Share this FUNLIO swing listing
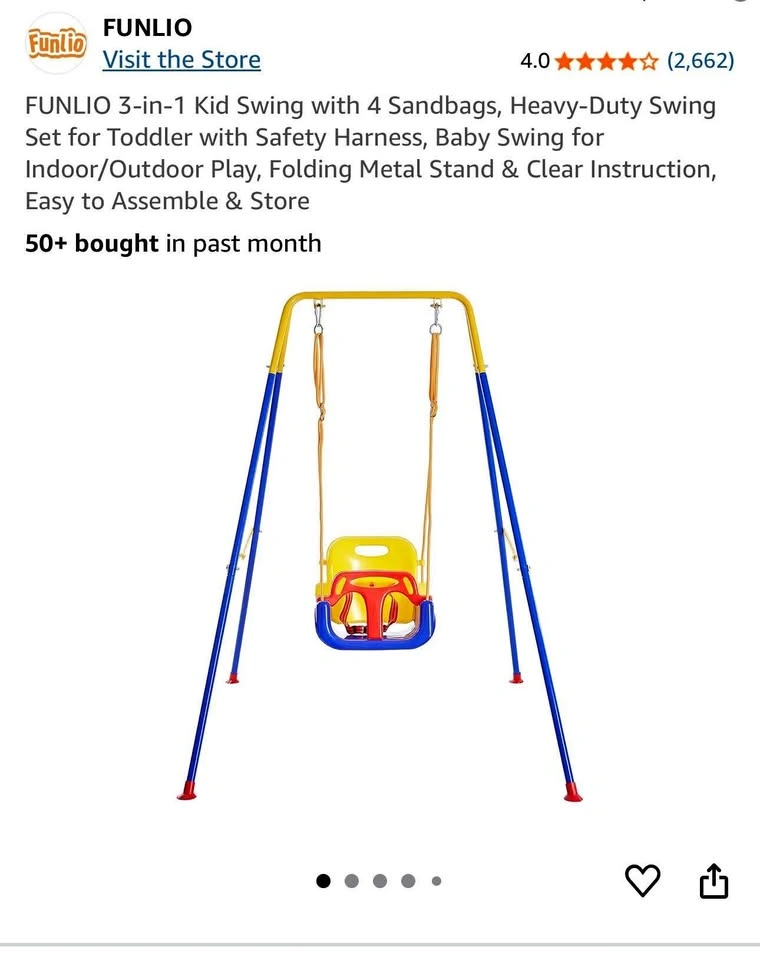 click(x=713, y=880)
